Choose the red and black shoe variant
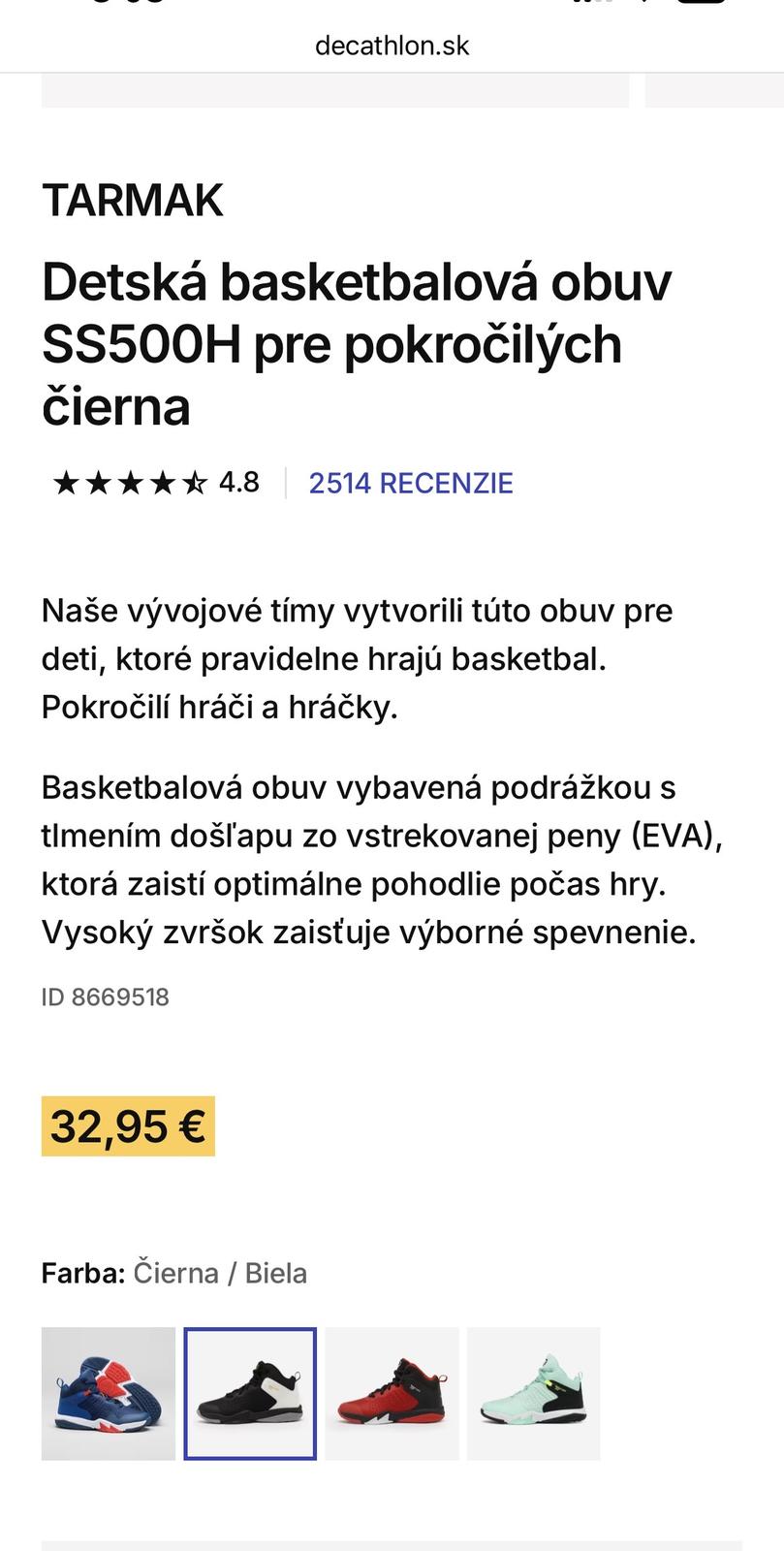Image resolution: width=784 pixels, height=1551 pixels. [392, 1393]
